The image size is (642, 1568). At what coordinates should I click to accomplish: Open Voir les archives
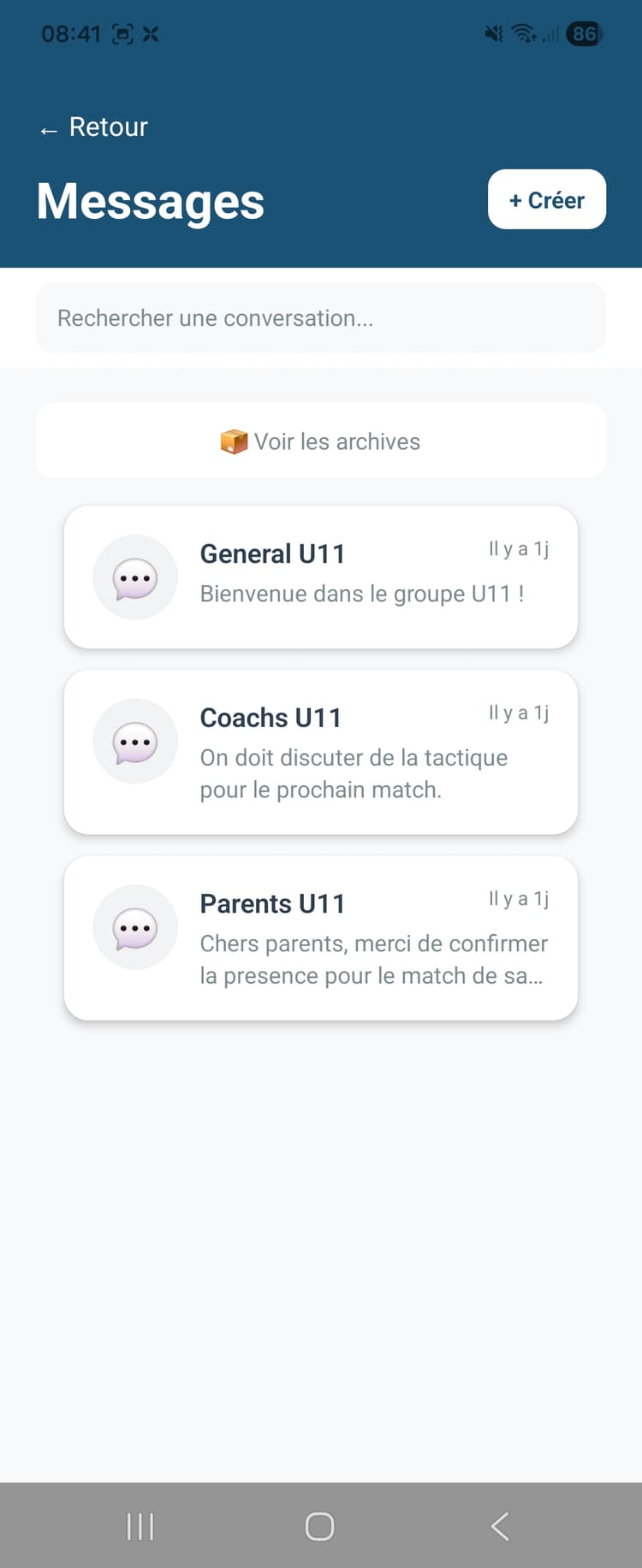click(321, 441)
